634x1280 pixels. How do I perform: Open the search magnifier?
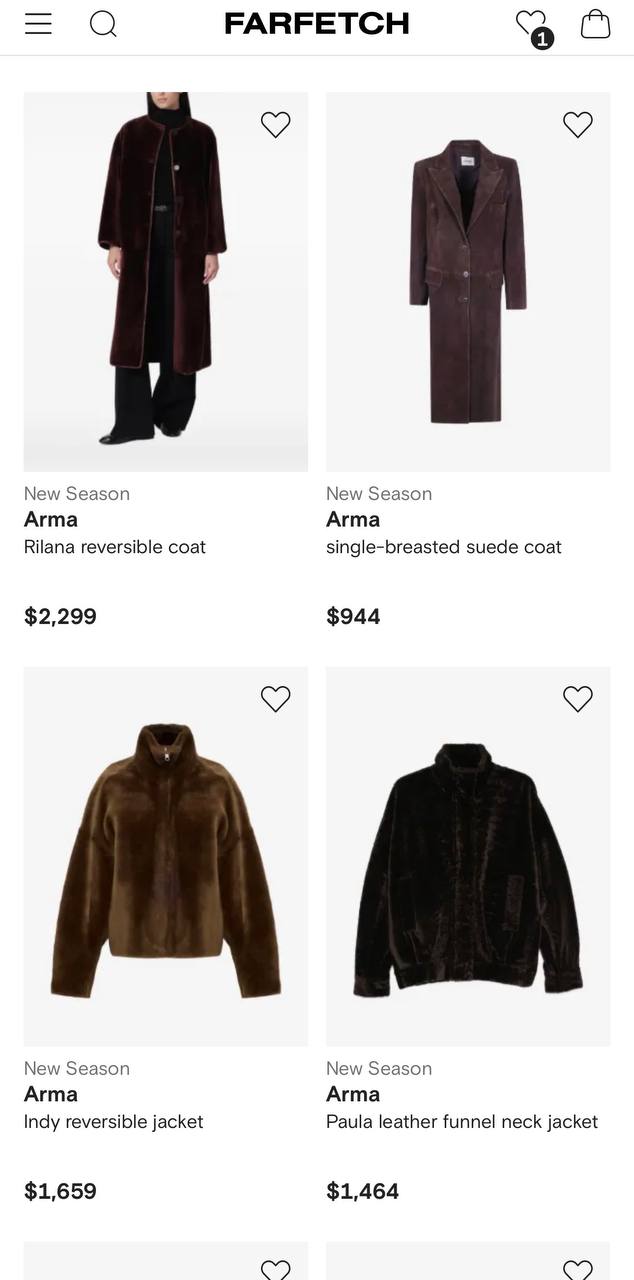click(103, 24)
